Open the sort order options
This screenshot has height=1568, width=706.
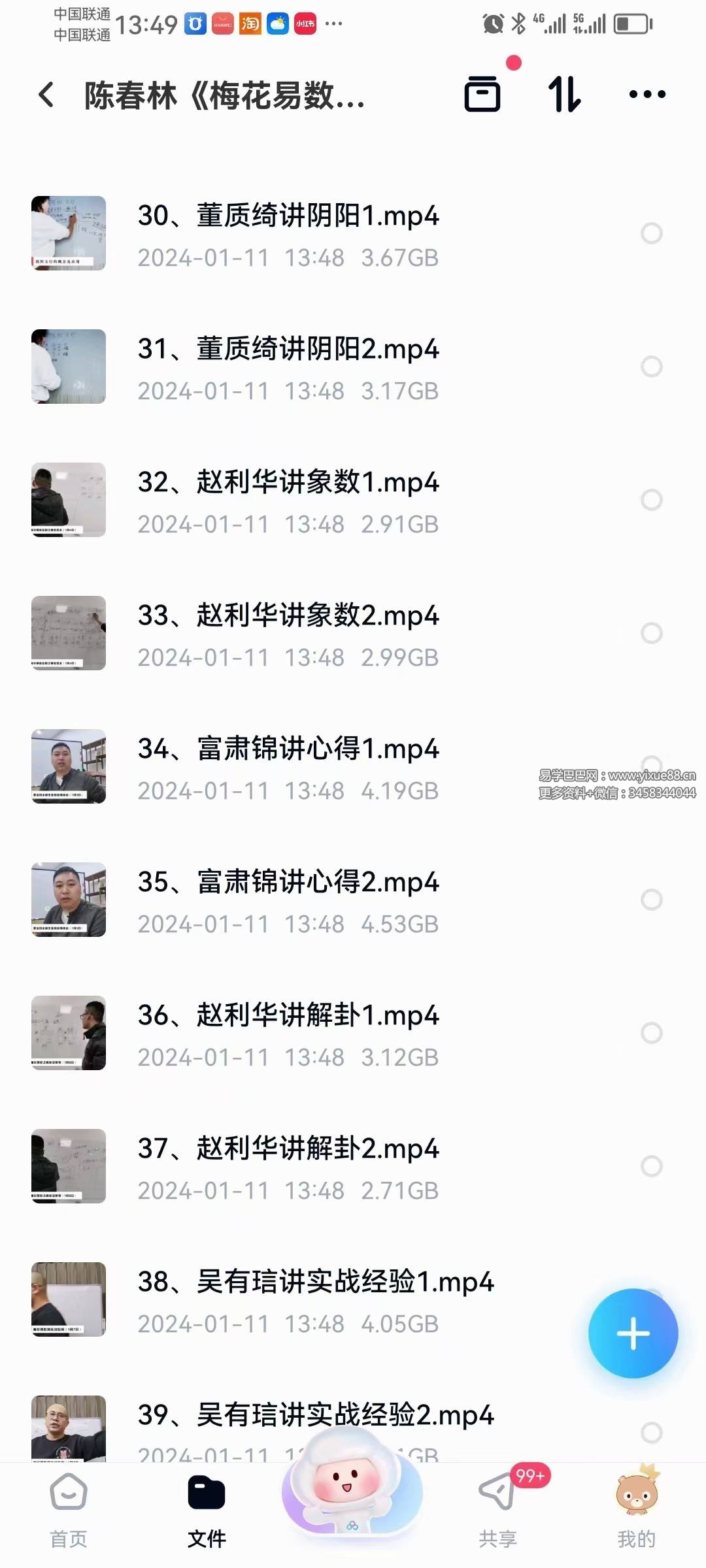[564, 94]
